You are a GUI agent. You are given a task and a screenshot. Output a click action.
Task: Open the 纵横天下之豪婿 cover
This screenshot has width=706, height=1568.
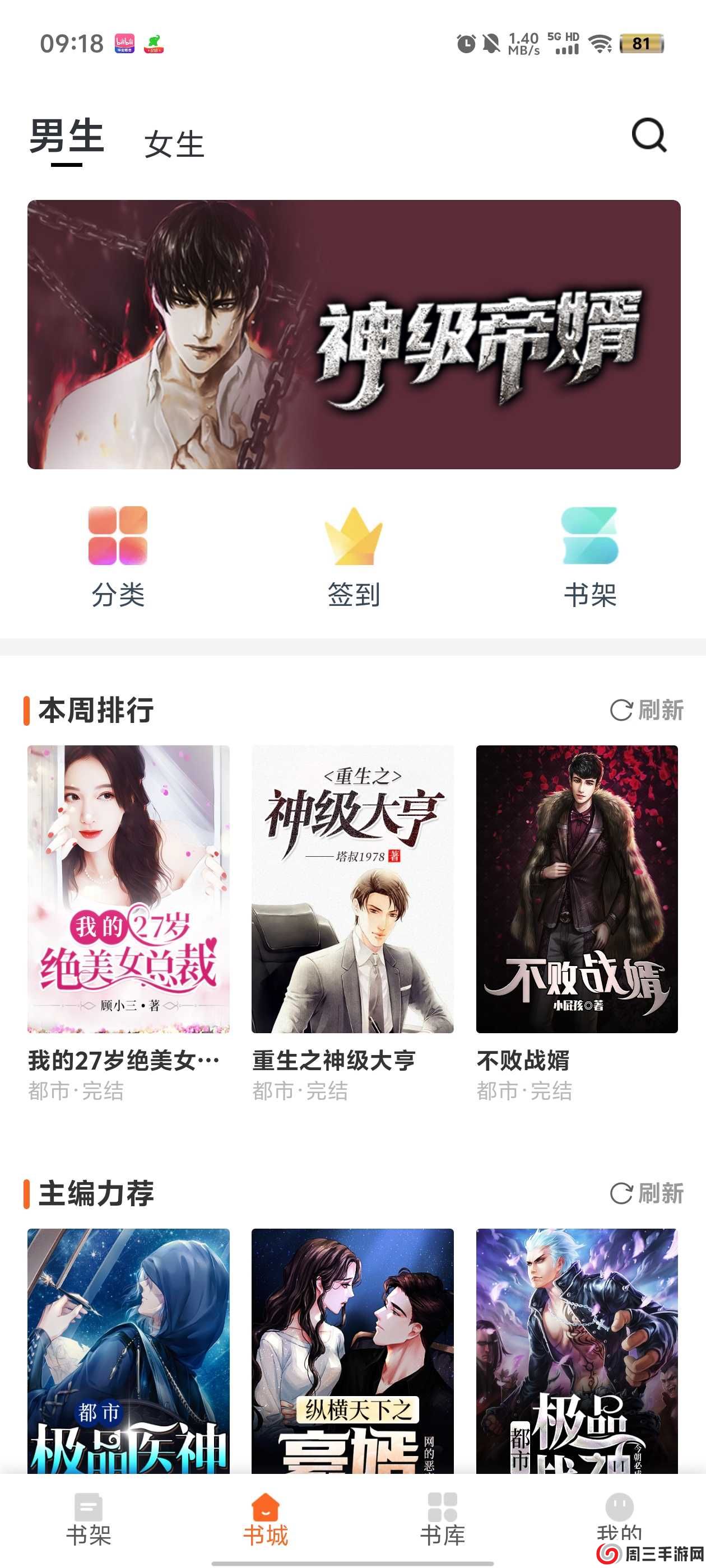coord(352,1350)
